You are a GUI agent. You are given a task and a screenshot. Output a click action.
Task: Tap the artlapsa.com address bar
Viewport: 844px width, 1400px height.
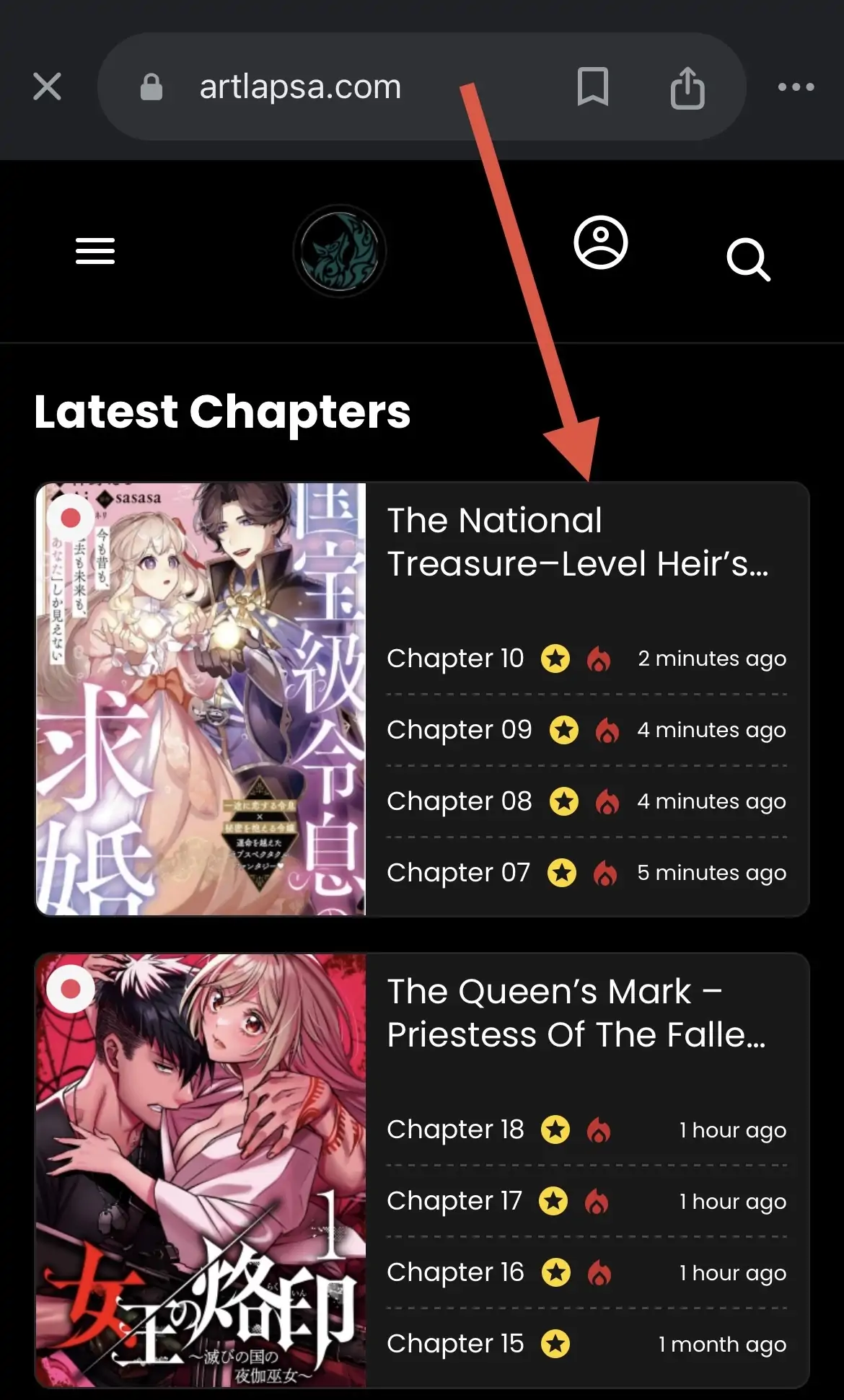[x=299, y=87]
